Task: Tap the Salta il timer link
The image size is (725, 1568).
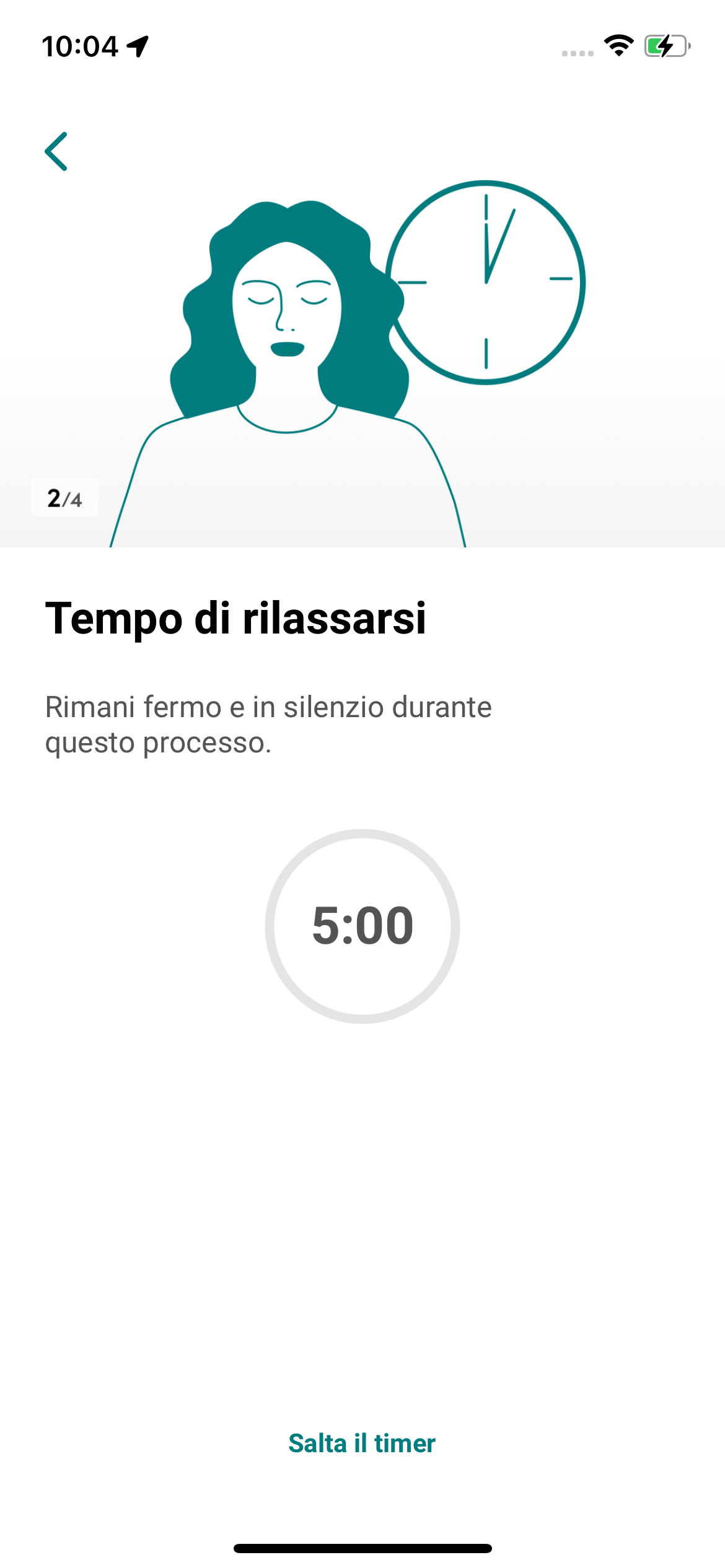Action: pyautogui.click(x=362, y=1444)
